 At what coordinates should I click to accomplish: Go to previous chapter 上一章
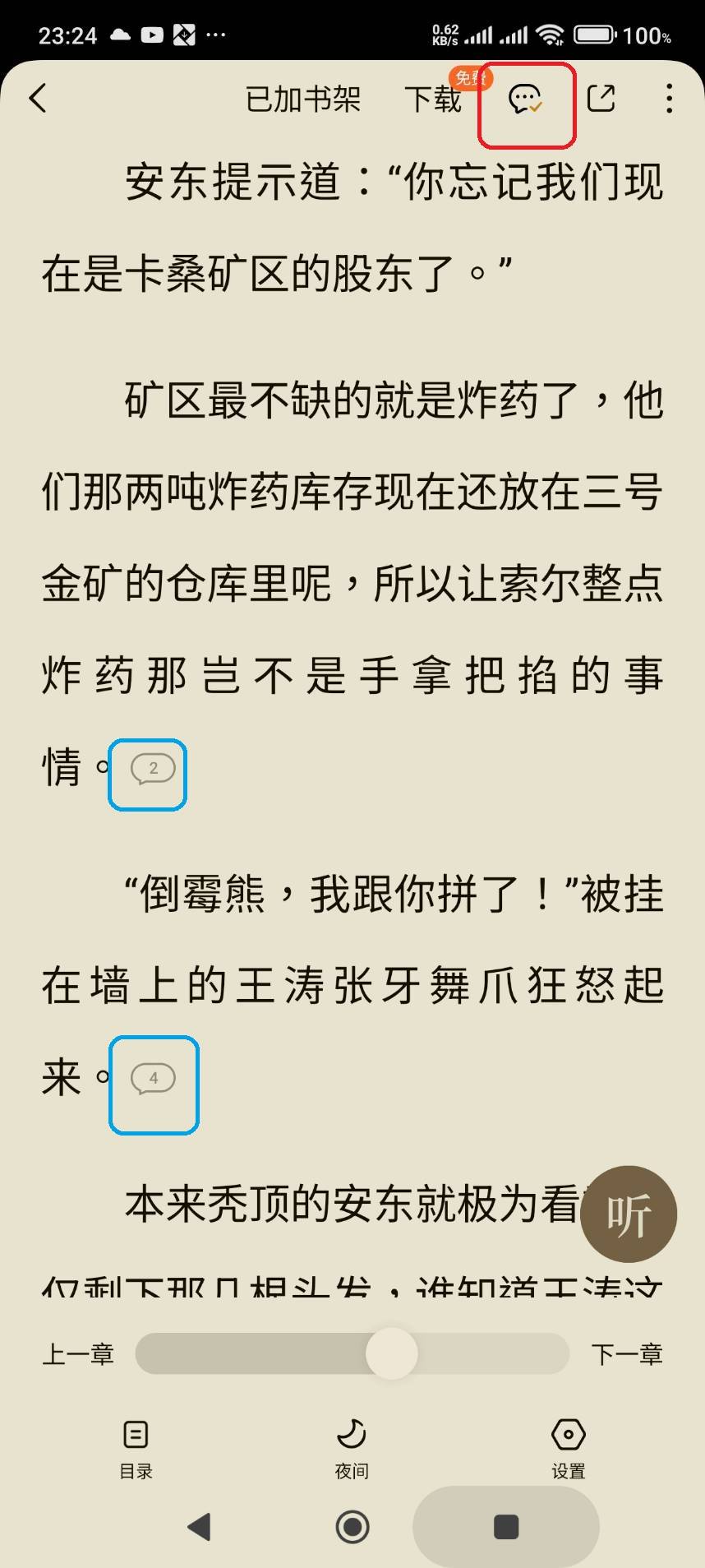78,1354
